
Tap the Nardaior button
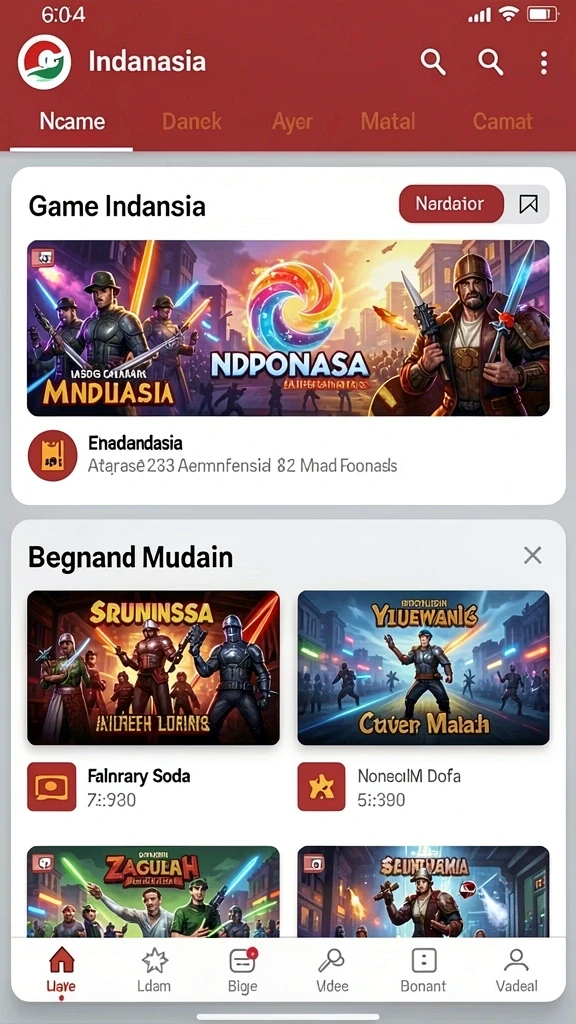click(x=451, y=204)
